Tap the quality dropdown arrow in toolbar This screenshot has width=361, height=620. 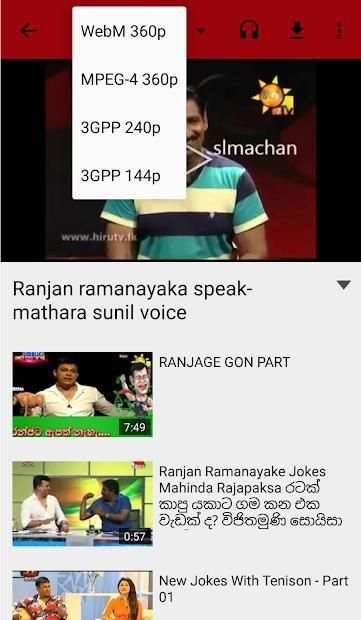coord(201,30)
